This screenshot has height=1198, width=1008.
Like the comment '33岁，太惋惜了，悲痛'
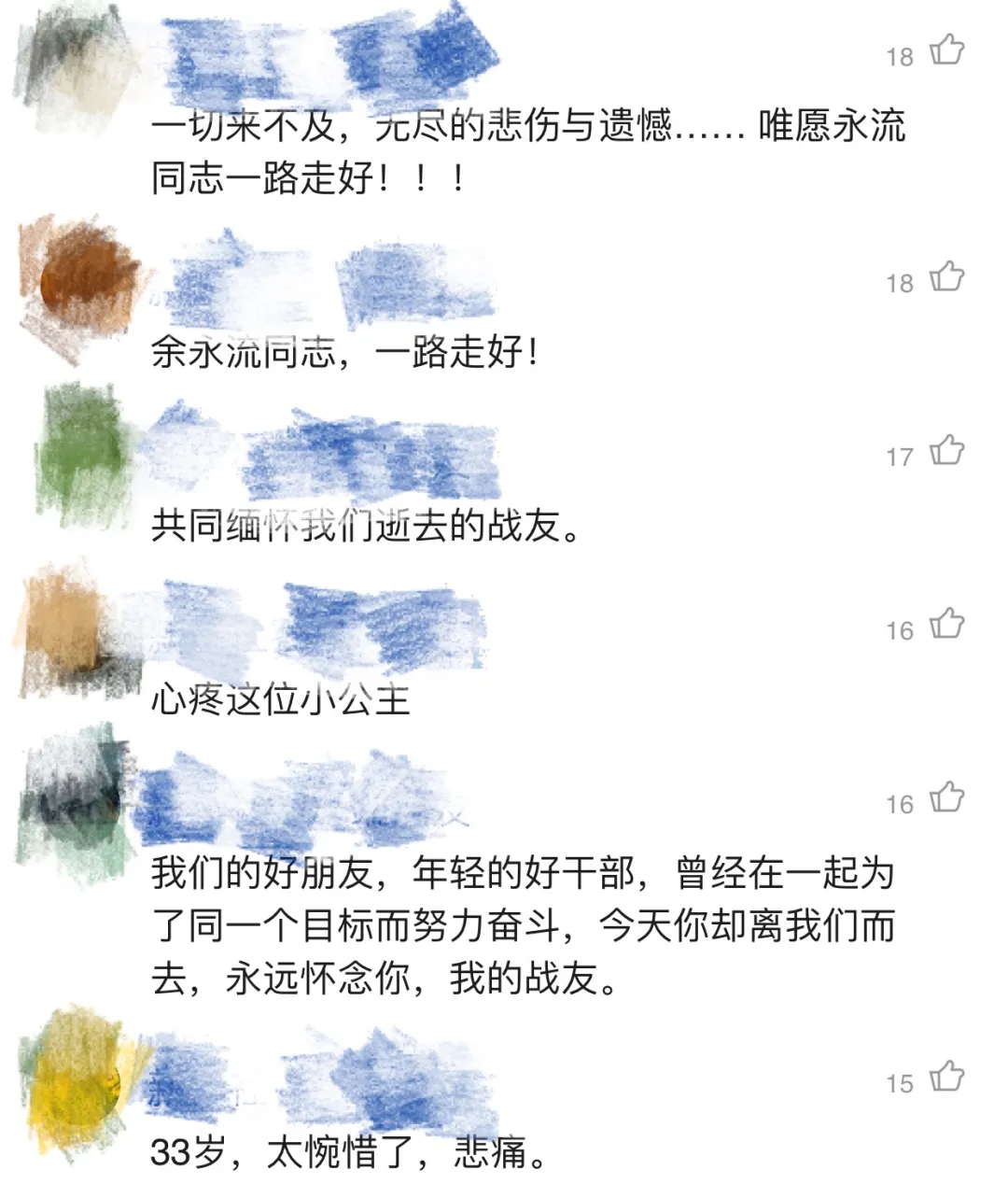tap(946, 1077)
